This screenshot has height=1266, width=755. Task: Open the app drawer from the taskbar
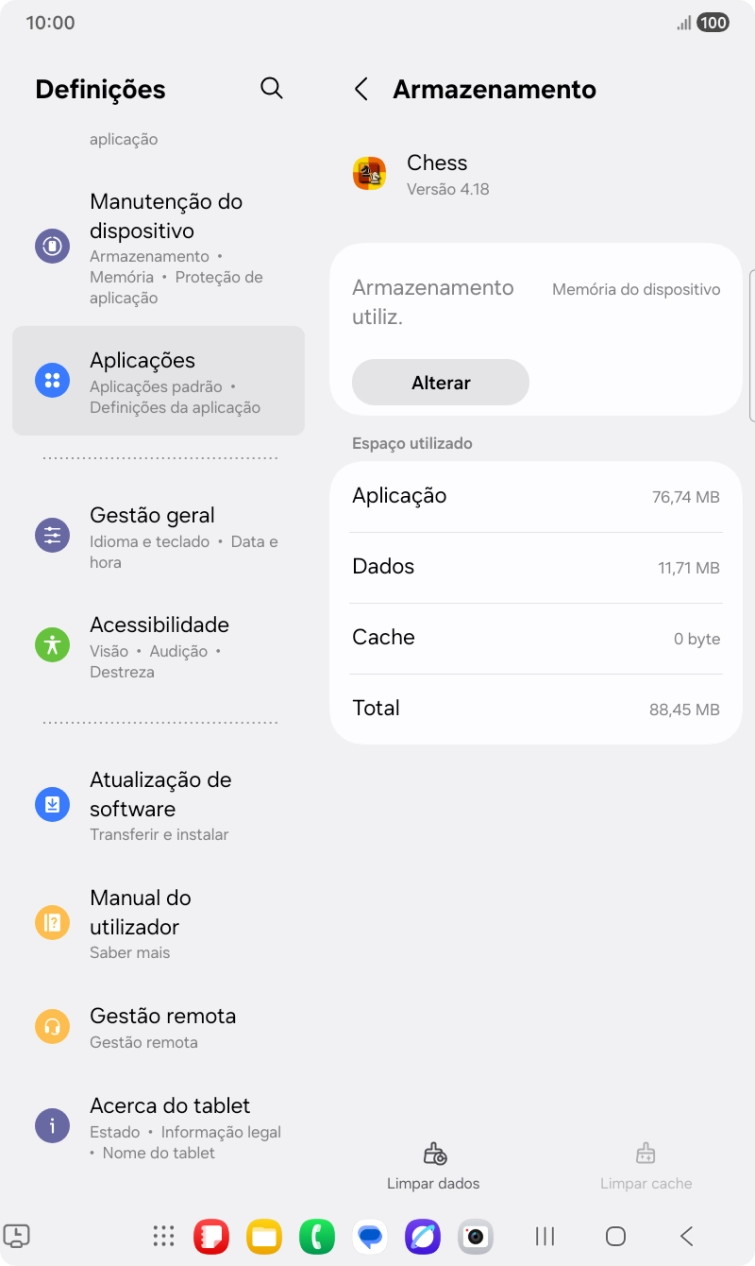tap(162, 1236)
